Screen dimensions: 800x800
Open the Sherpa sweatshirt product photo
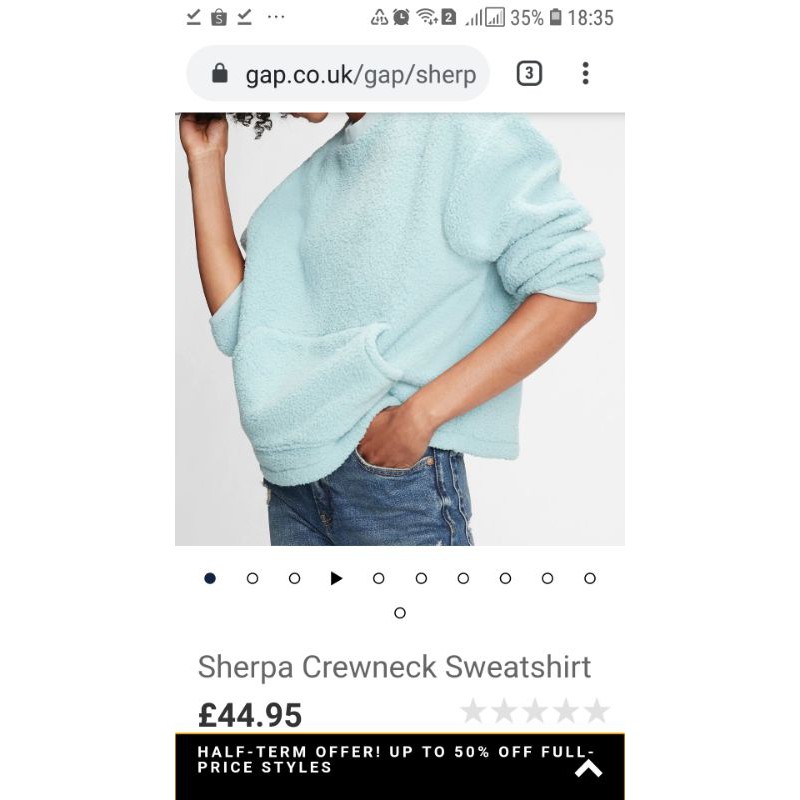[400, 329]
